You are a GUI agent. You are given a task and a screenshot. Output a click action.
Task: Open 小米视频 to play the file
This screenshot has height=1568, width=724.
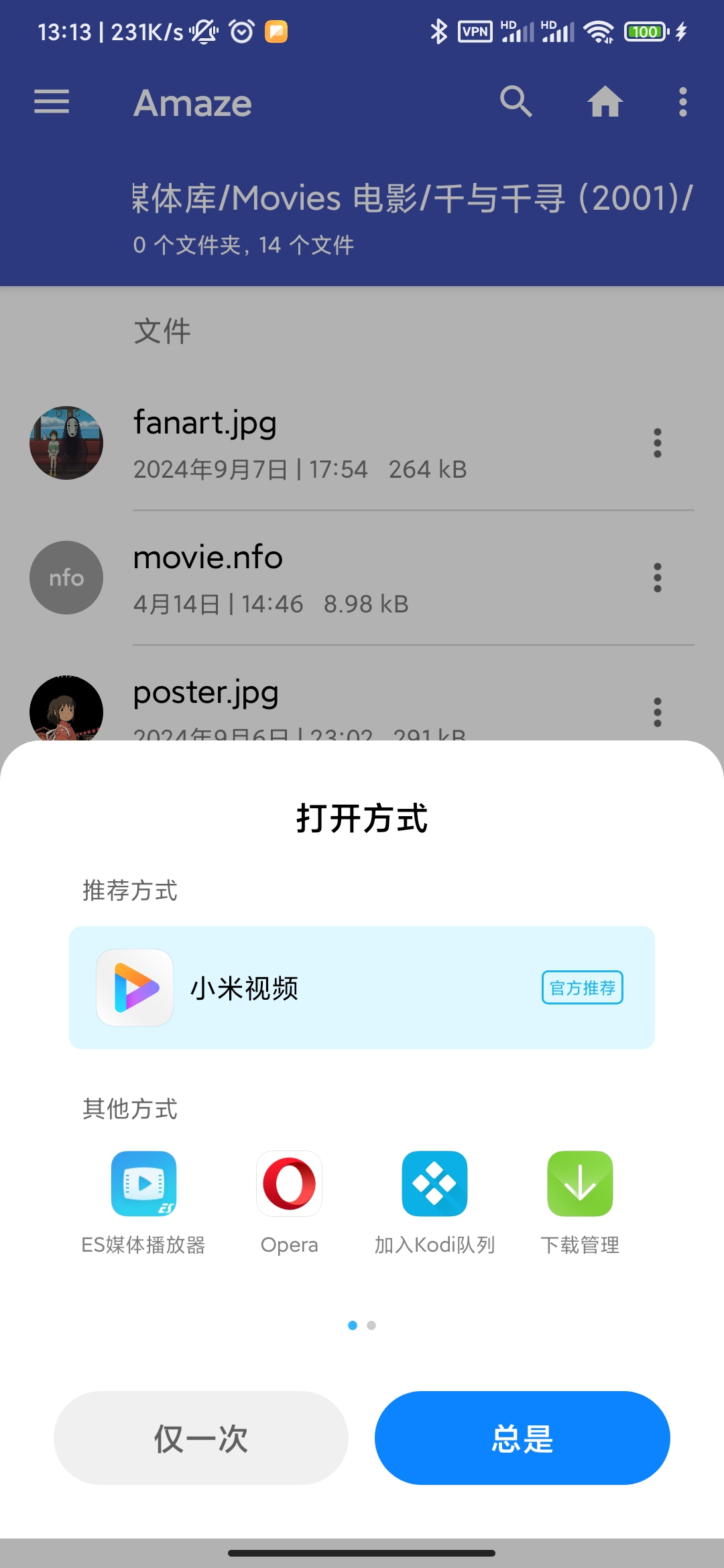pos(362,986)
